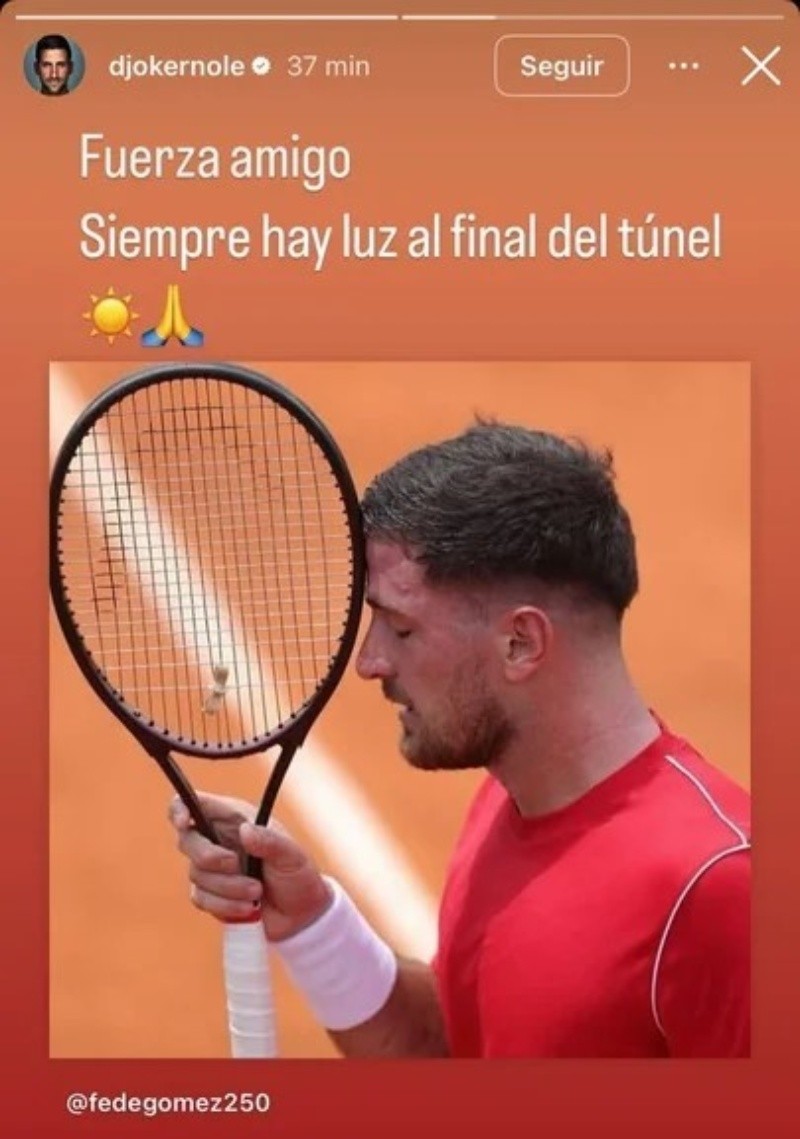This screenshot has width=800, height=1139.
Task: Follow djokernole with the Seguir button
Action: point(562,67)
